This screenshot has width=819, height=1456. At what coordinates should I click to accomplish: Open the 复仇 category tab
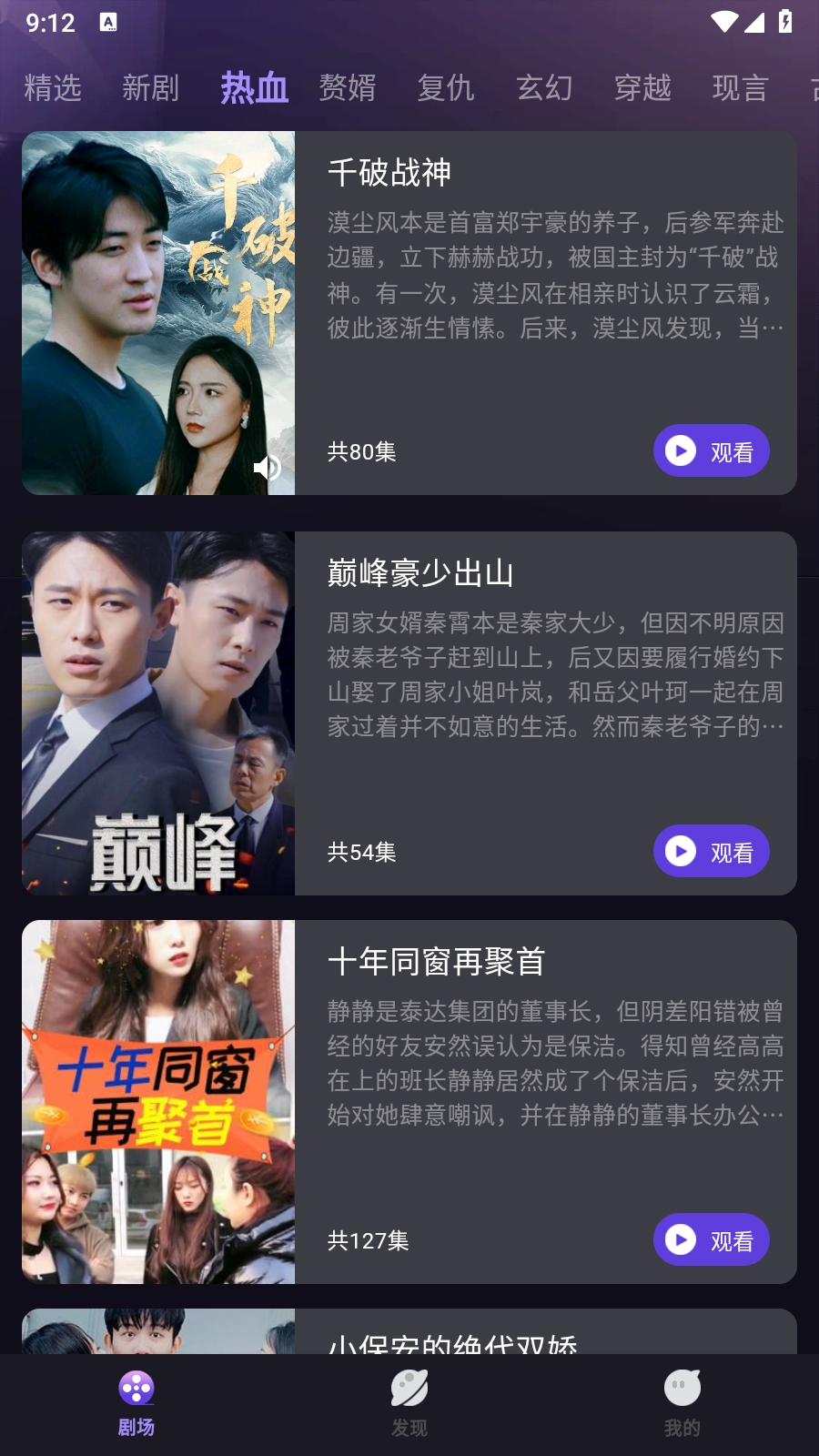(x=446, y=88)
